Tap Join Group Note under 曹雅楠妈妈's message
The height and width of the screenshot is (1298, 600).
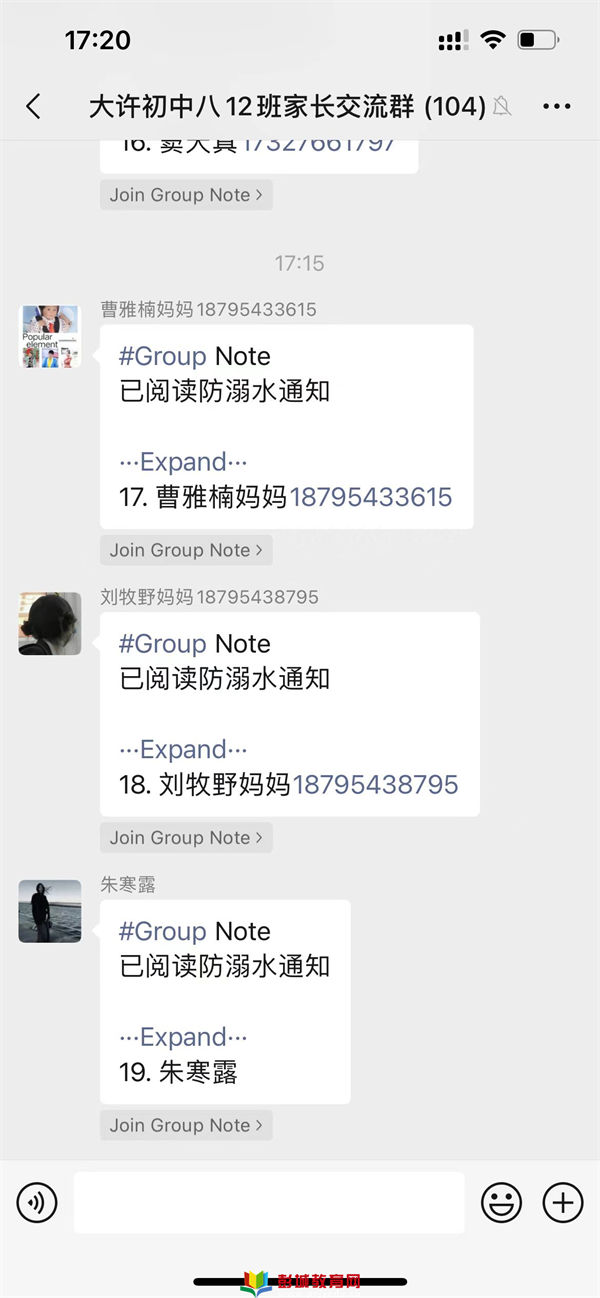[x=186, y=550]
